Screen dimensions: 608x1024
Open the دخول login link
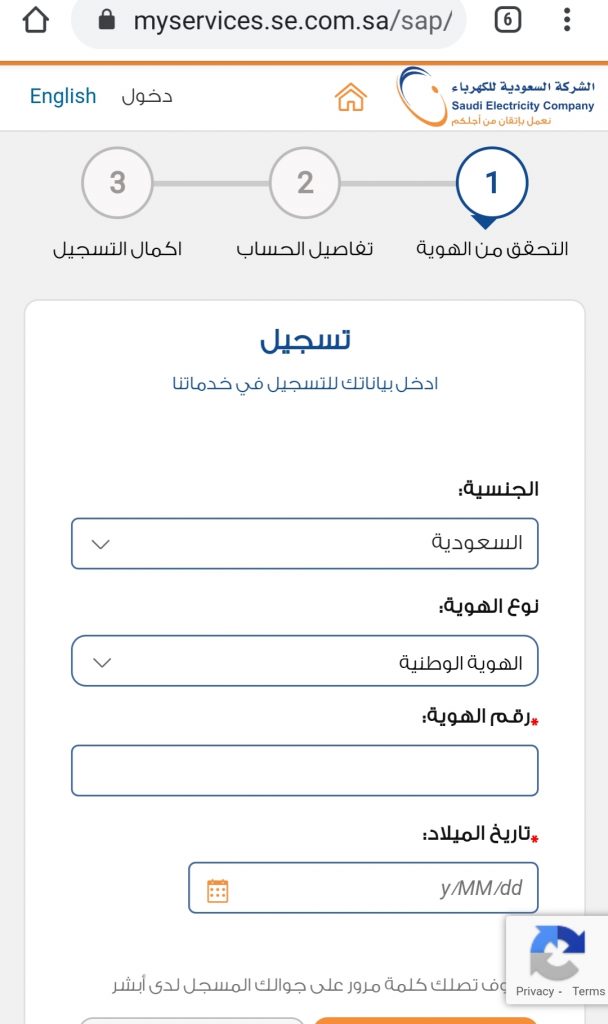(147, 97)
